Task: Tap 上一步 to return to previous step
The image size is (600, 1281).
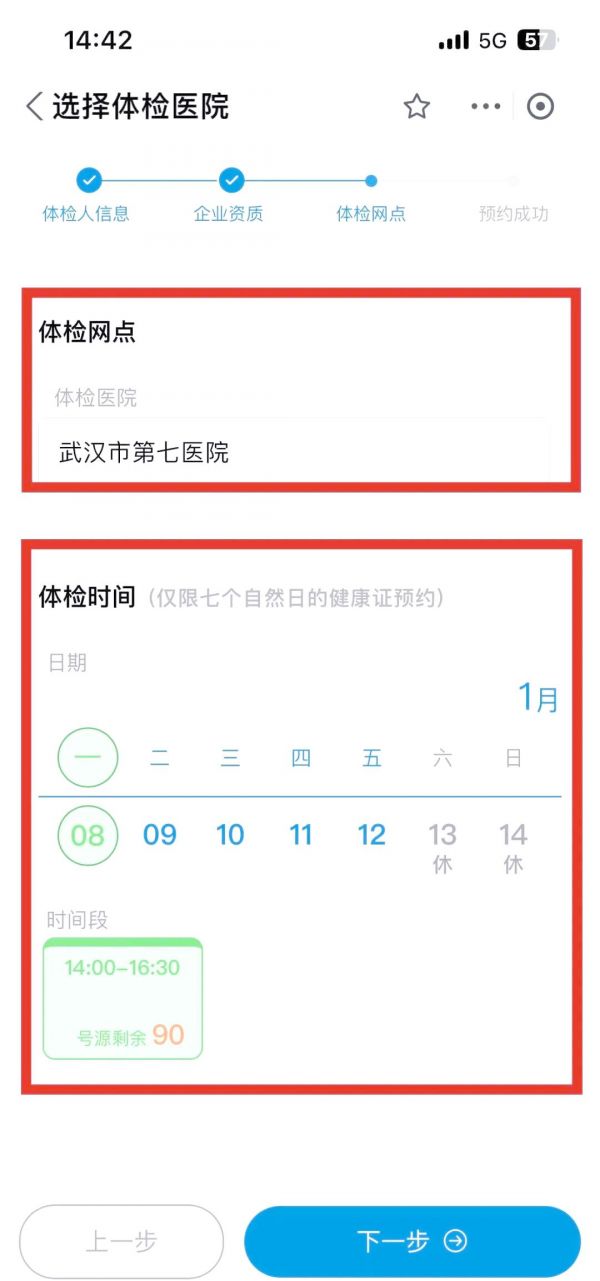Action: 121,1242
